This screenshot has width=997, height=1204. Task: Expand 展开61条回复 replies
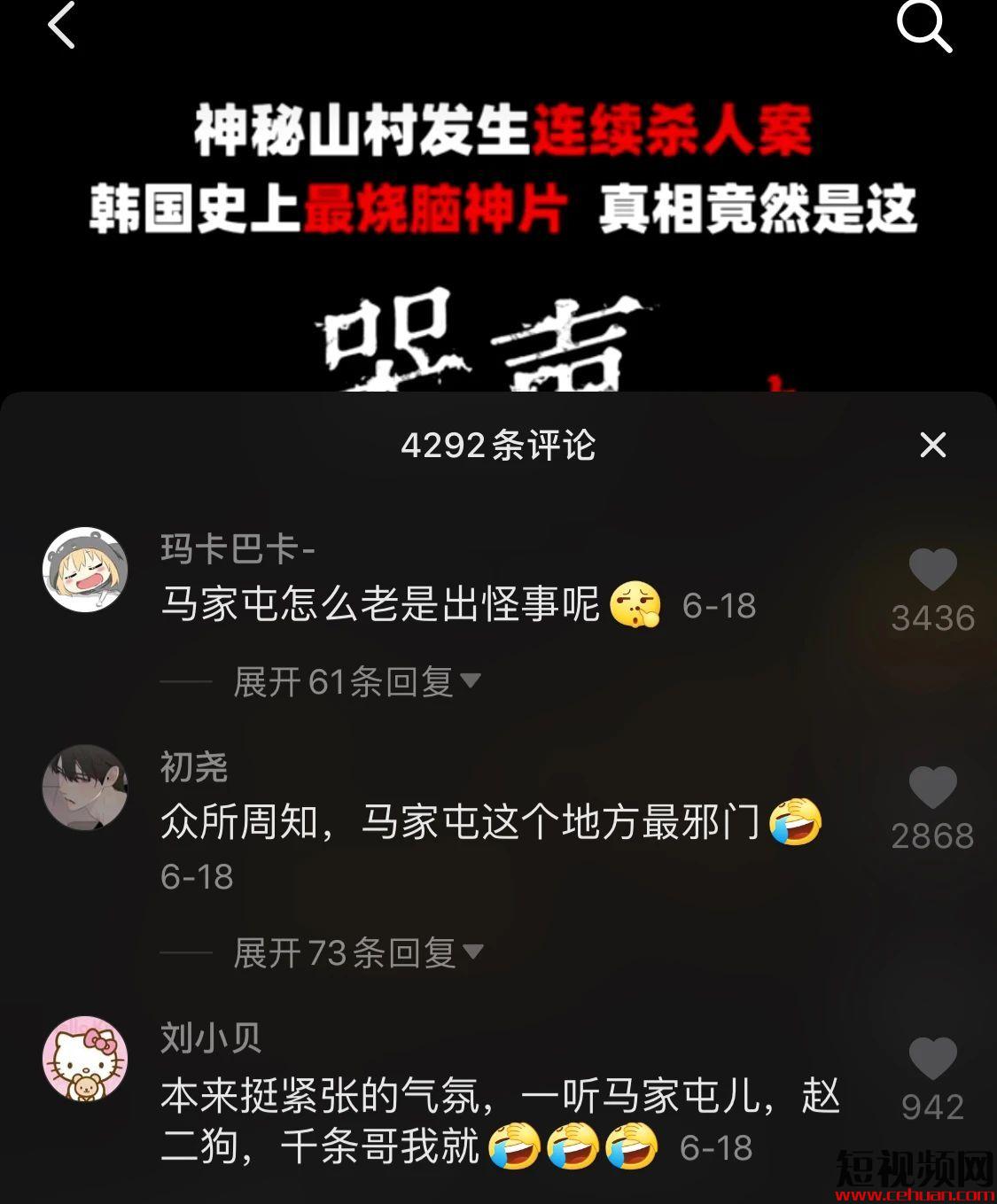[x=356, y=681]
